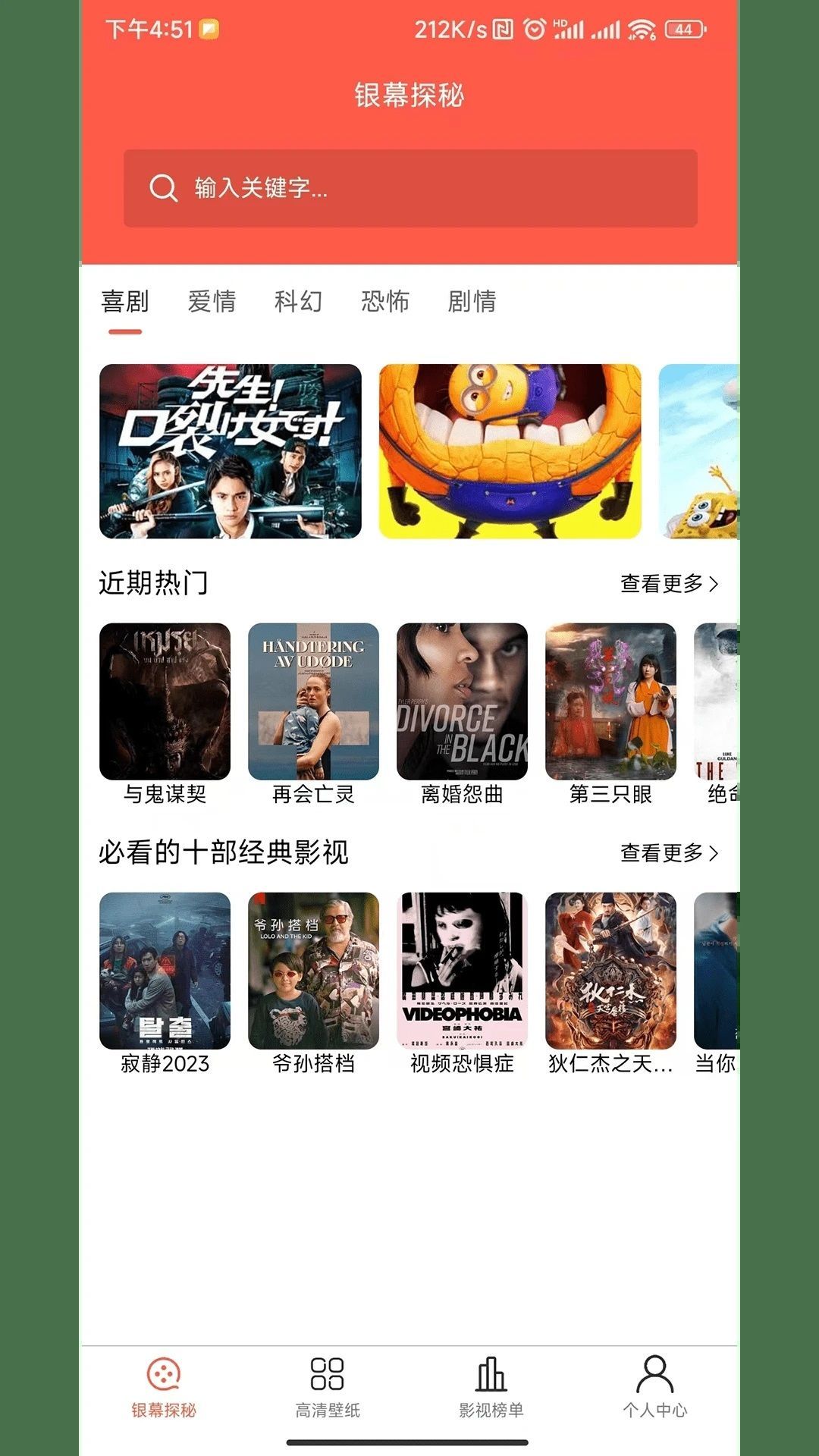Viewport: 819px width, 1456px height.
Task: Select the 喜剧 category tab
Action: pyautogui.click(x=125, y=302)
